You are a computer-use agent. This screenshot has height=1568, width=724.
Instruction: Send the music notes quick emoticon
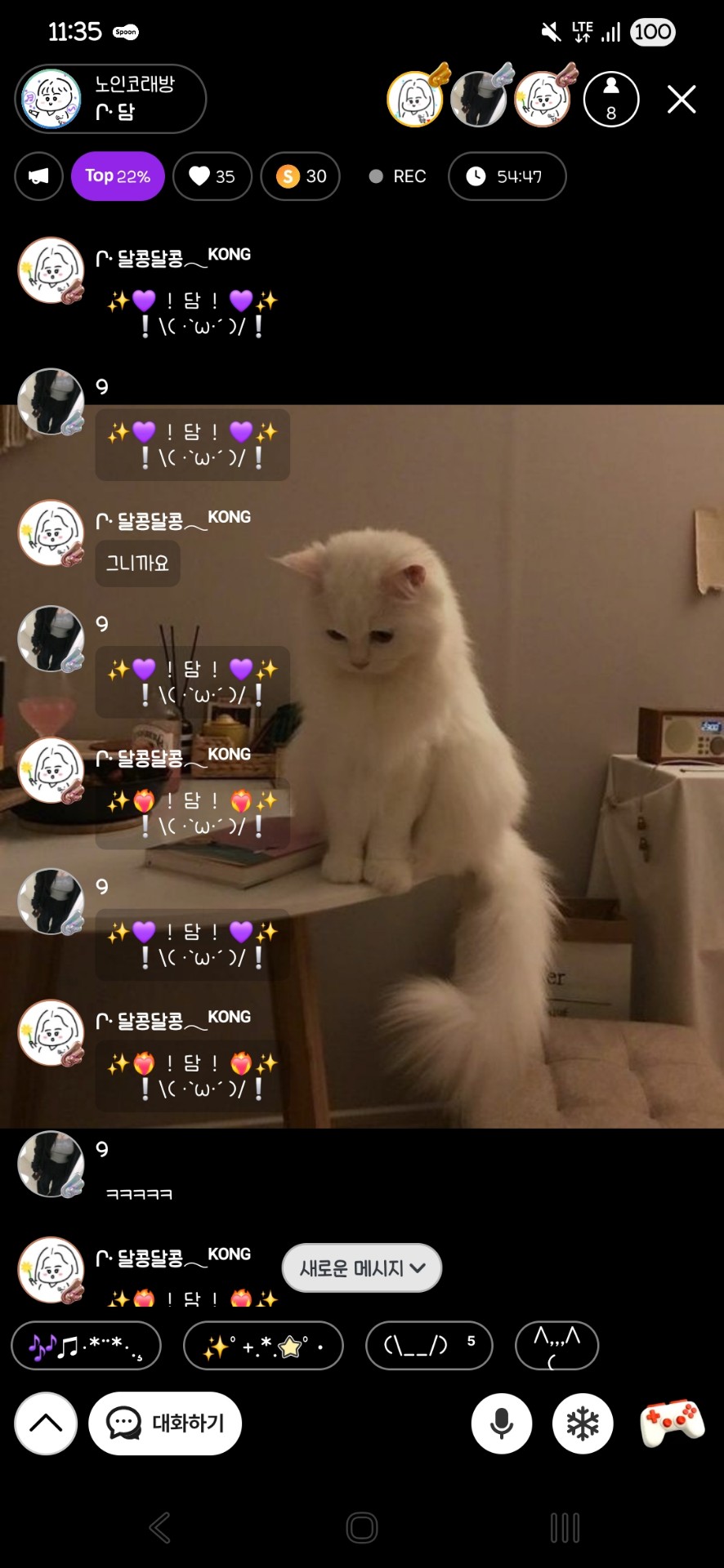click(86, 1345)
